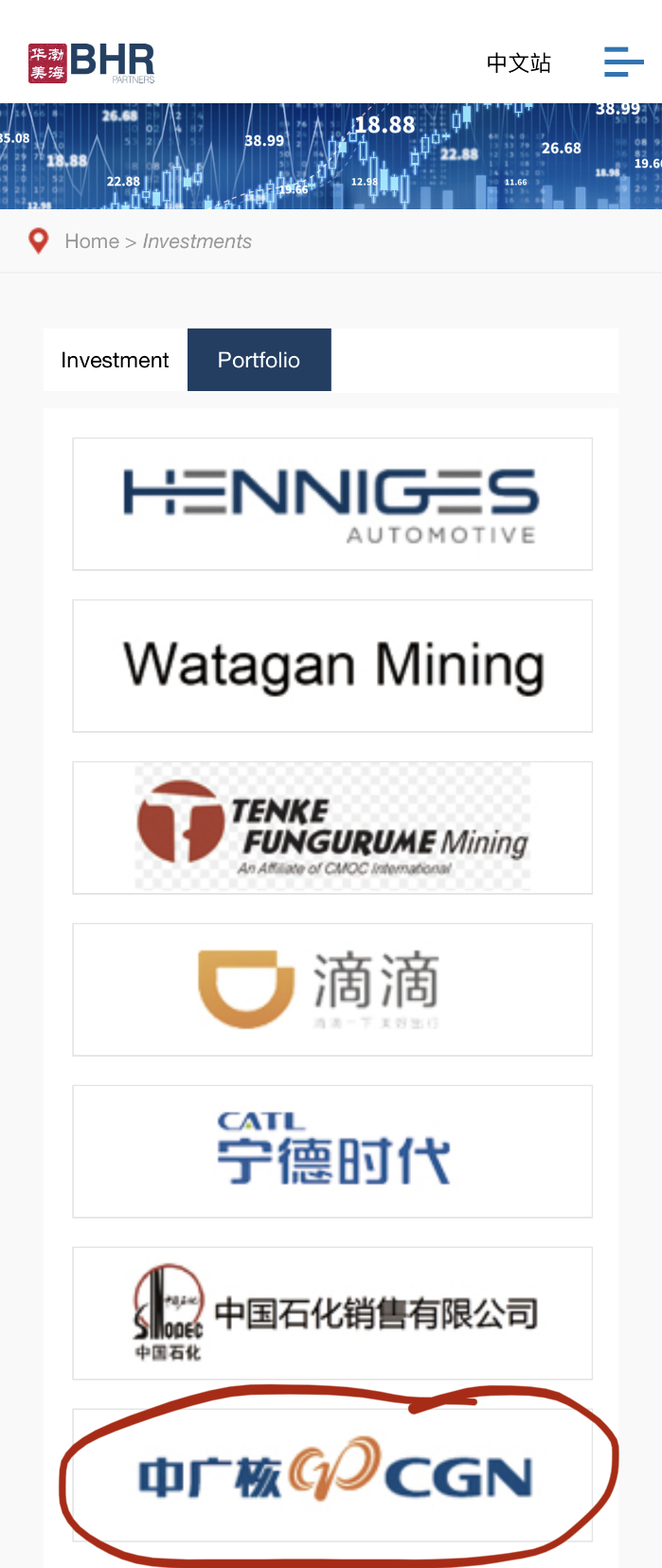Image resolution: width=662 pixels, height=1568 pixels.
Task: Switch to the Investment tab
Action: 115,360
